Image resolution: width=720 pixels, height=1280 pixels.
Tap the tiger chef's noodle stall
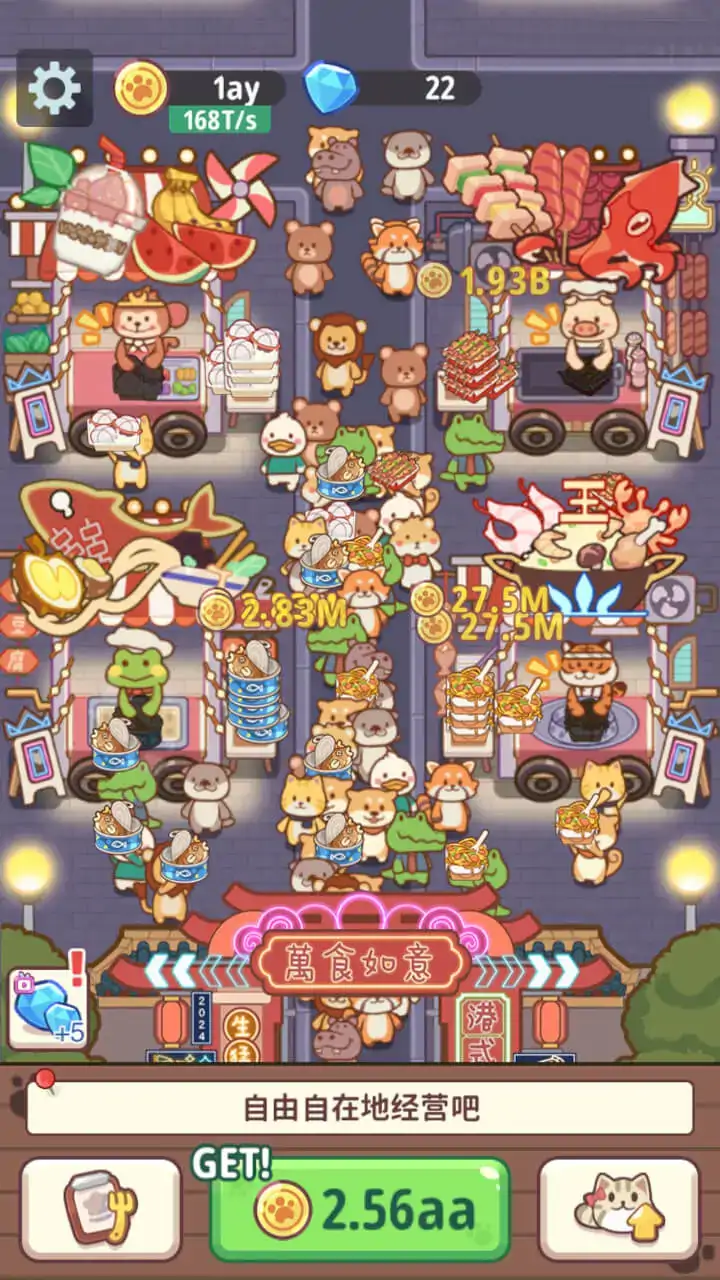click(585, 690)
